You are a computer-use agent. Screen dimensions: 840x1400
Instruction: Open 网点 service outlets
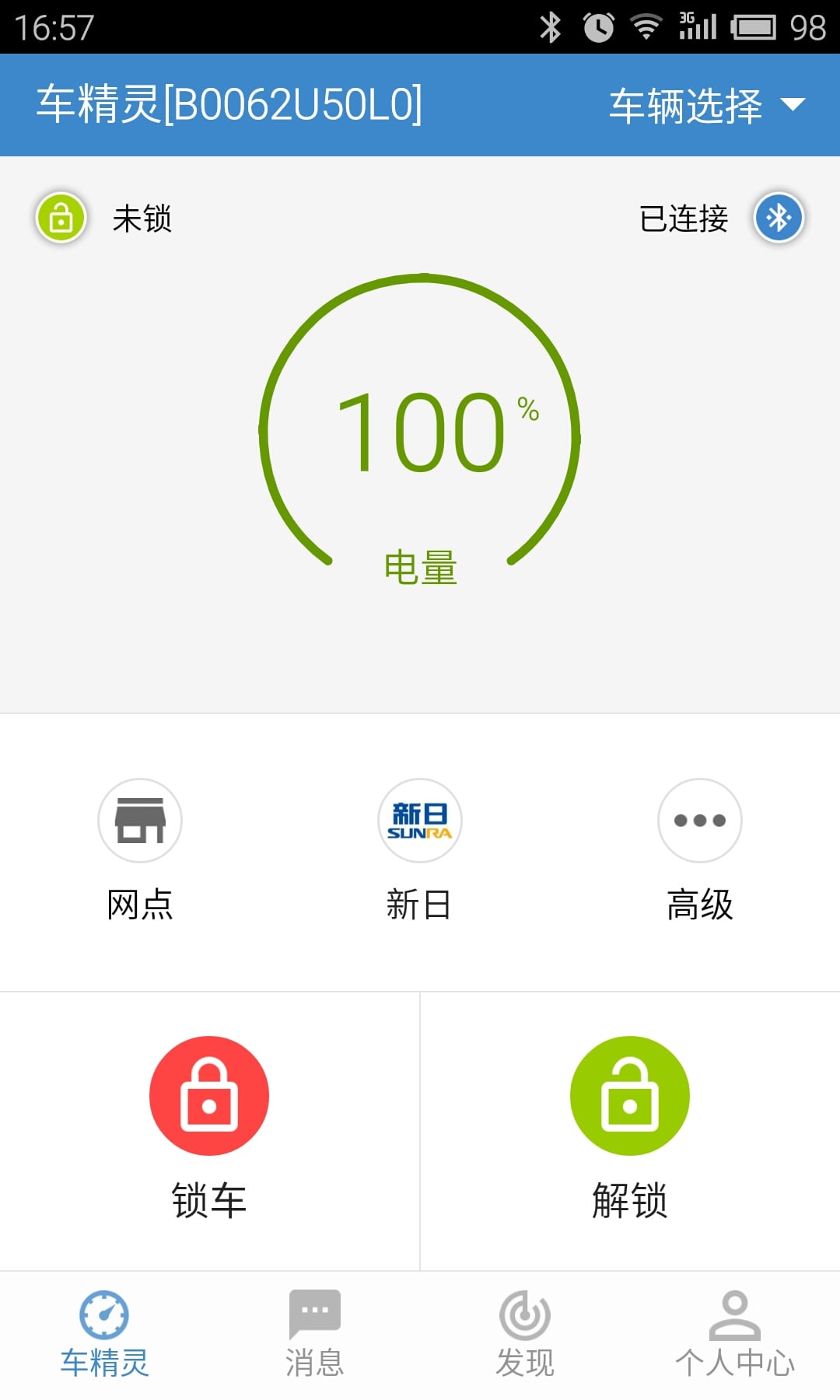140,851
